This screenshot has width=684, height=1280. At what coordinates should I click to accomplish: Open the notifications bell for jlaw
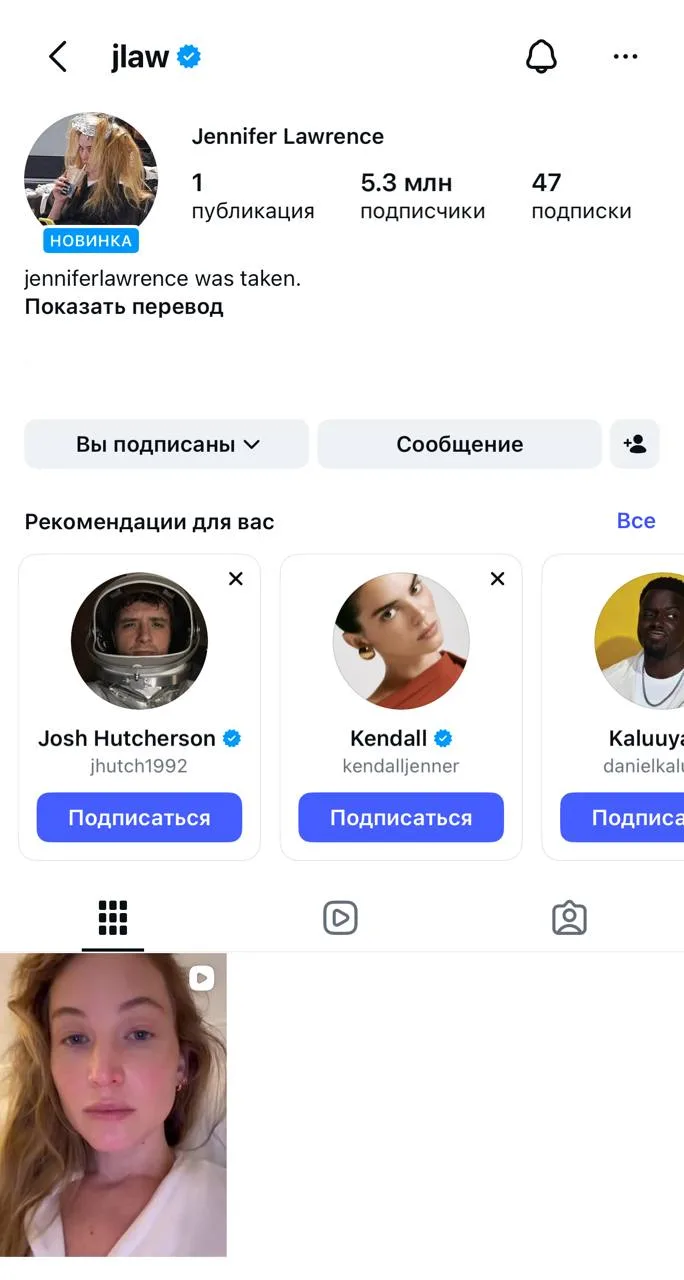click(x=541, y=57)
